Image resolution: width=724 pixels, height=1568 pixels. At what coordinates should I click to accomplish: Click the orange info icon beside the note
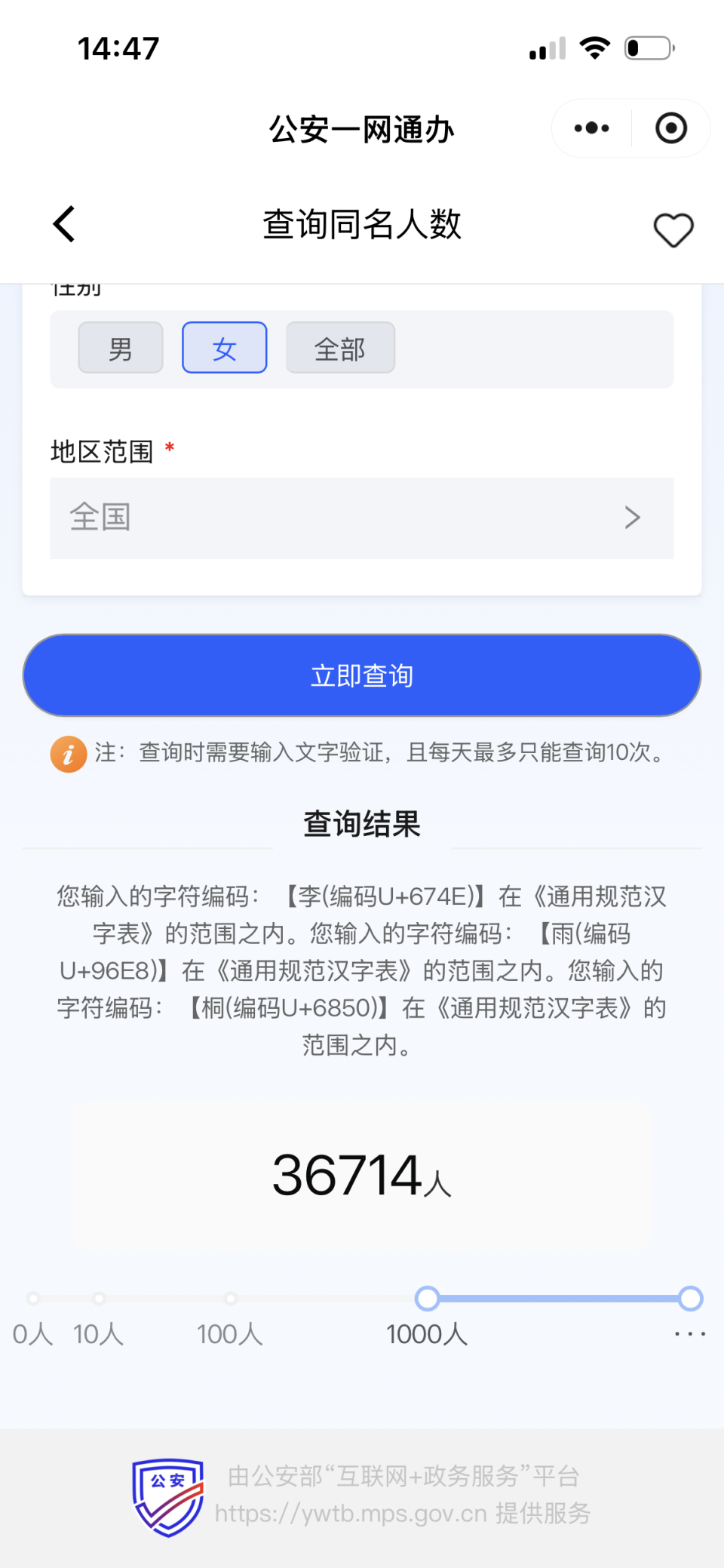[x=68, y=754]
